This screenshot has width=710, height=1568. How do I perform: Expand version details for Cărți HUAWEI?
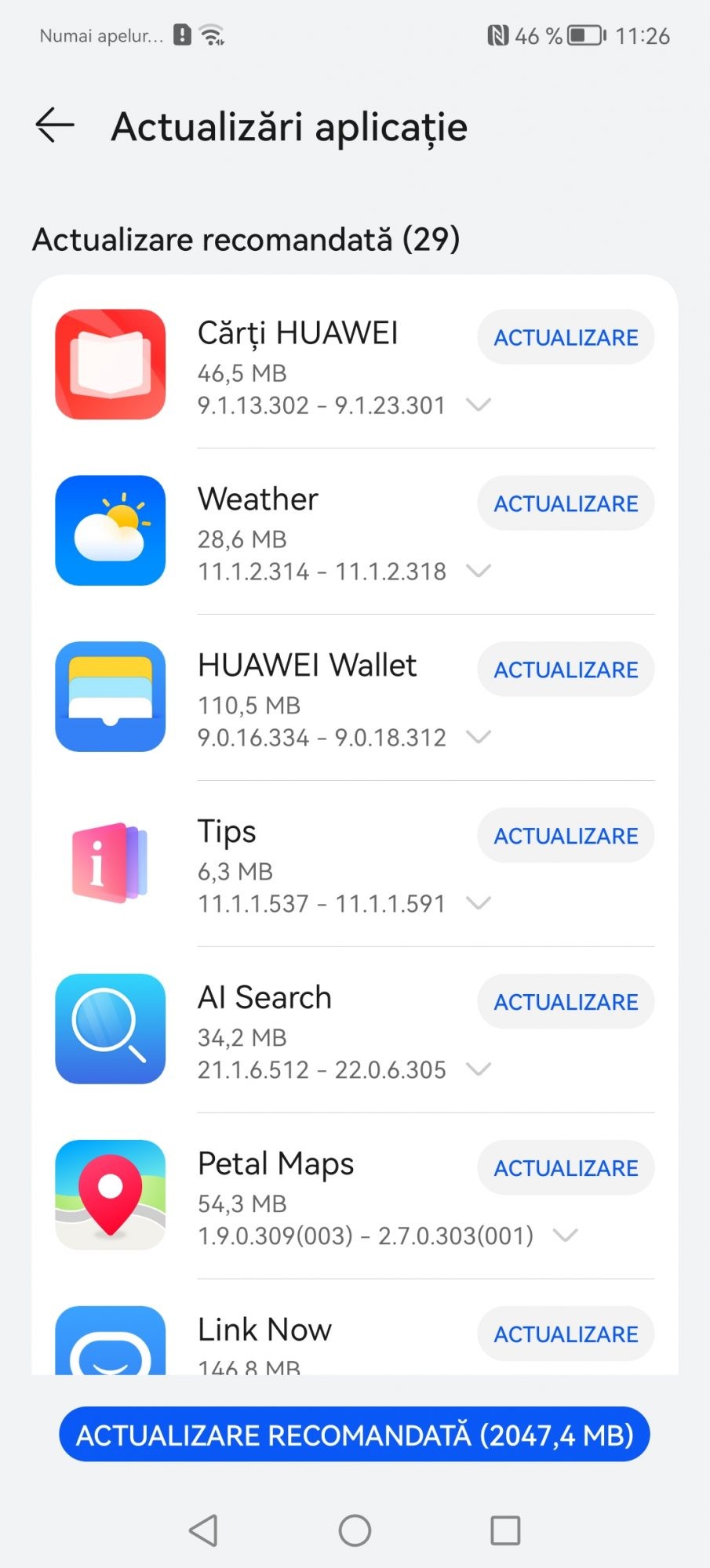pos(478,405)
